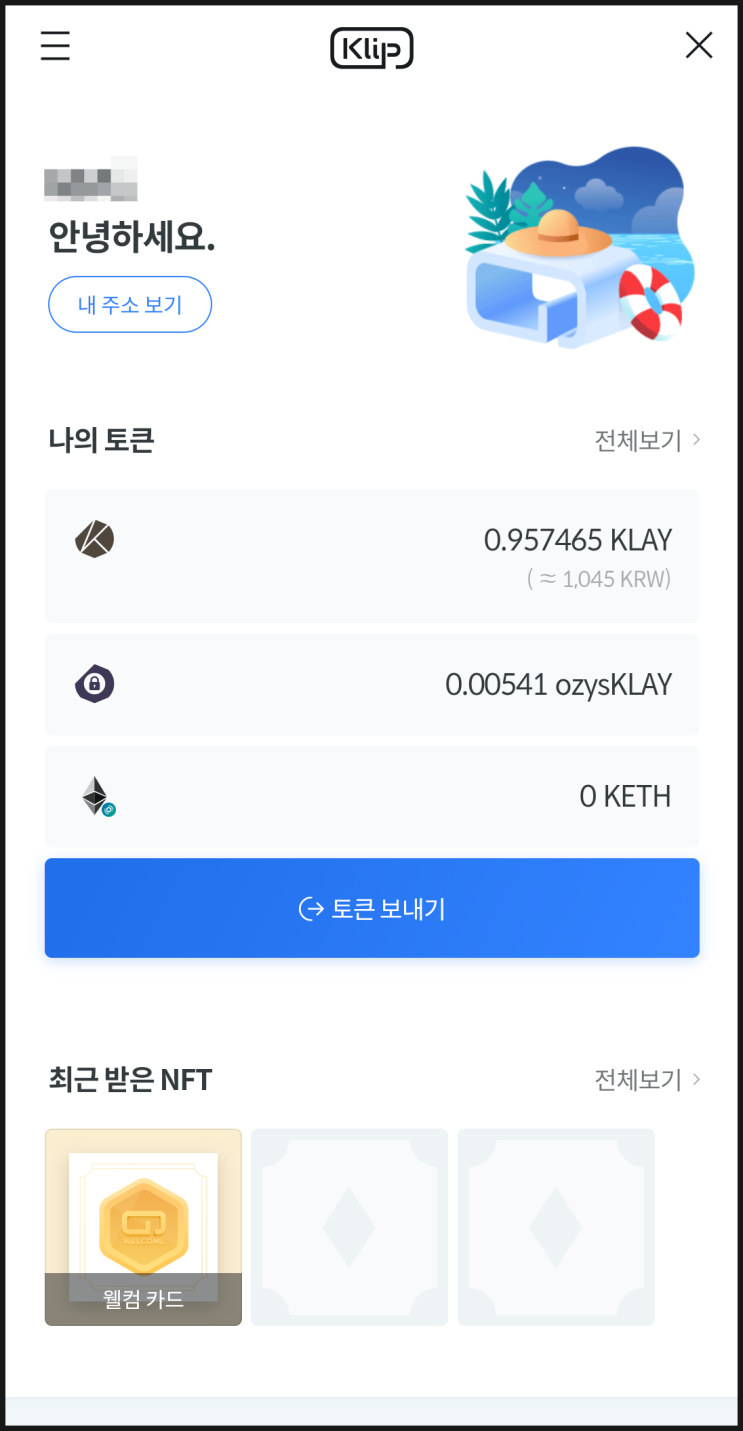The height and width of the screenshot is (1431, 743).
Task: Click the ozysKLAY padlock token icon
Action: 94,684
